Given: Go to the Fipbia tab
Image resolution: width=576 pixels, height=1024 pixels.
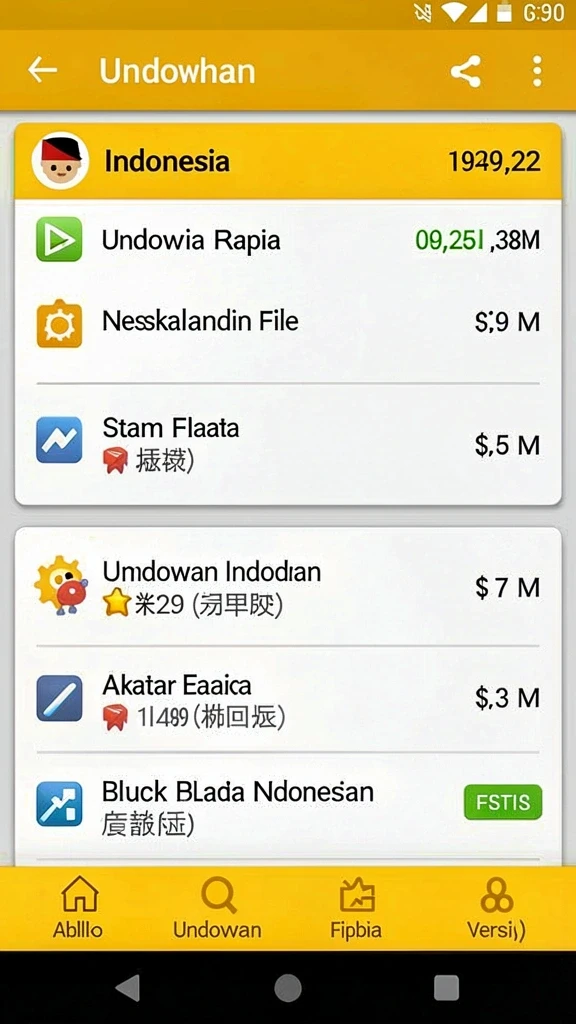Looking at the screenshot, I should pyautogui.click(x=356, y=908).
